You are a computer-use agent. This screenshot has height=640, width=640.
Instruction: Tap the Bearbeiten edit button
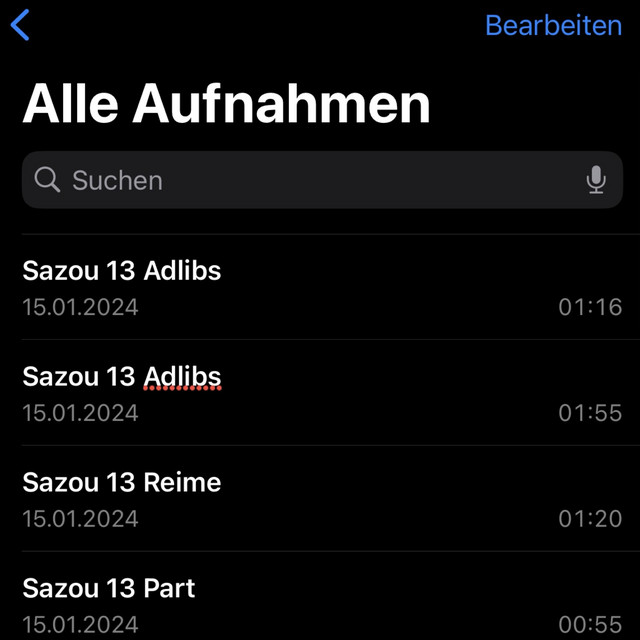pos(553,26)
